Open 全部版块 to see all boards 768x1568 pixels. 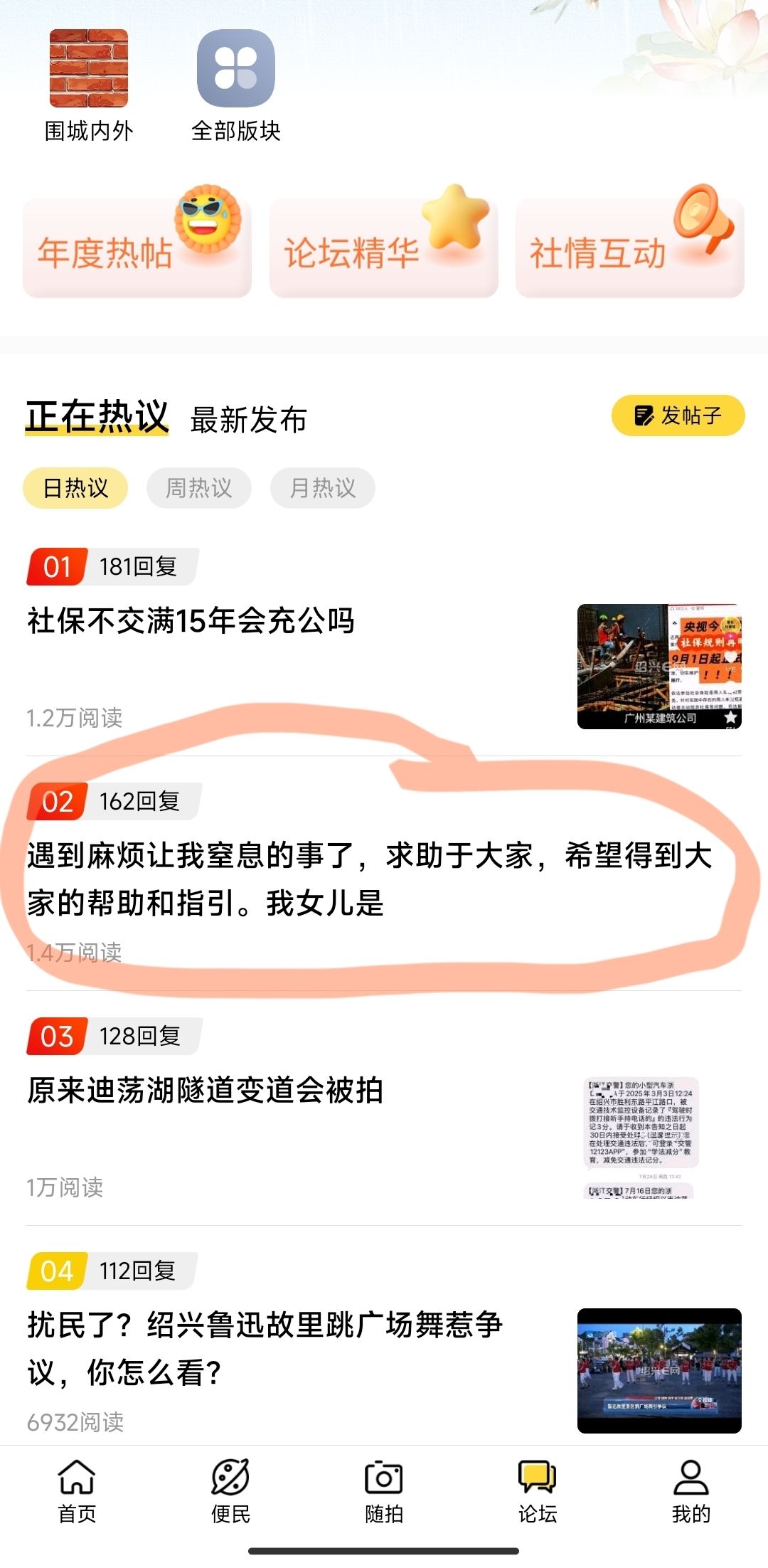[236, 85]
